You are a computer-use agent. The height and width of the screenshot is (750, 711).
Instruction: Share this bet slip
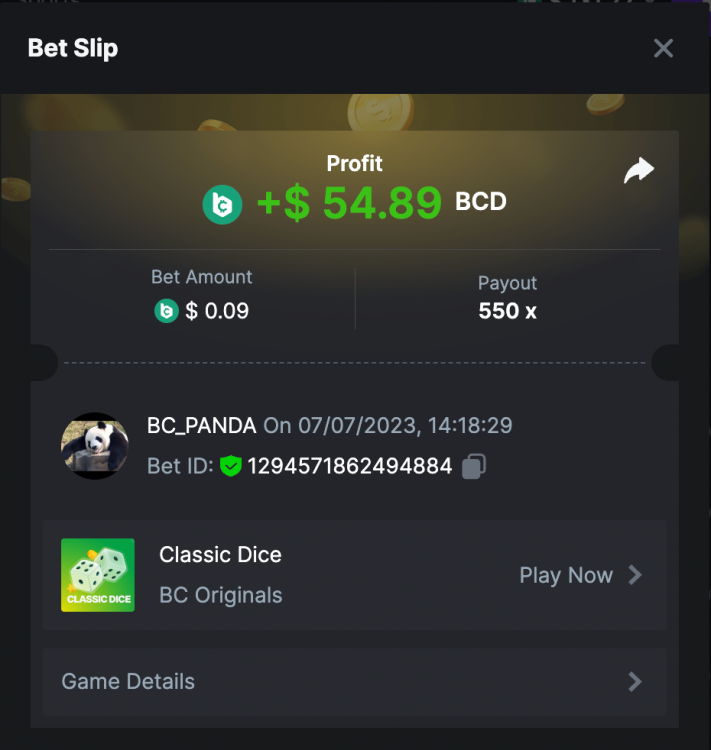coord(638,171)
